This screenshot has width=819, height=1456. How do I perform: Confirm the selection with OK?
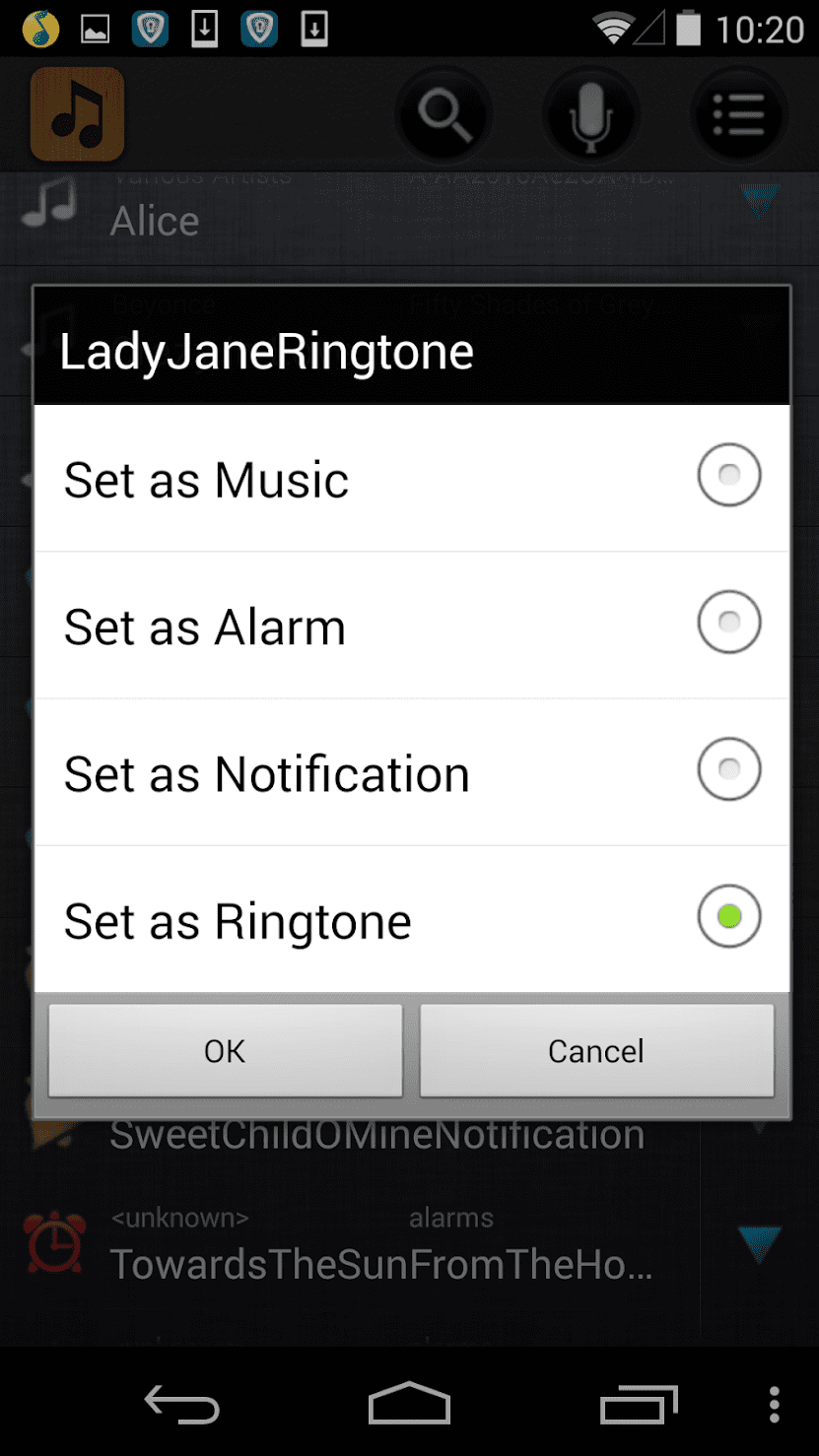[225, 1051]
